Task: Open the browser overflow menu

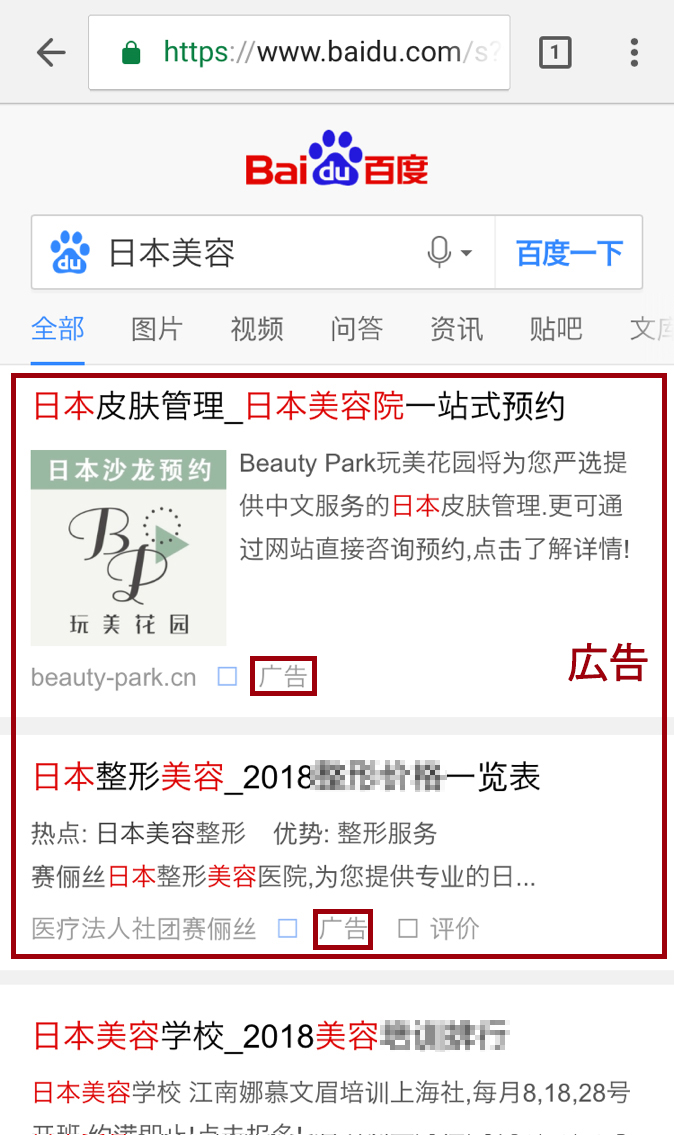Action: point(634,53)
